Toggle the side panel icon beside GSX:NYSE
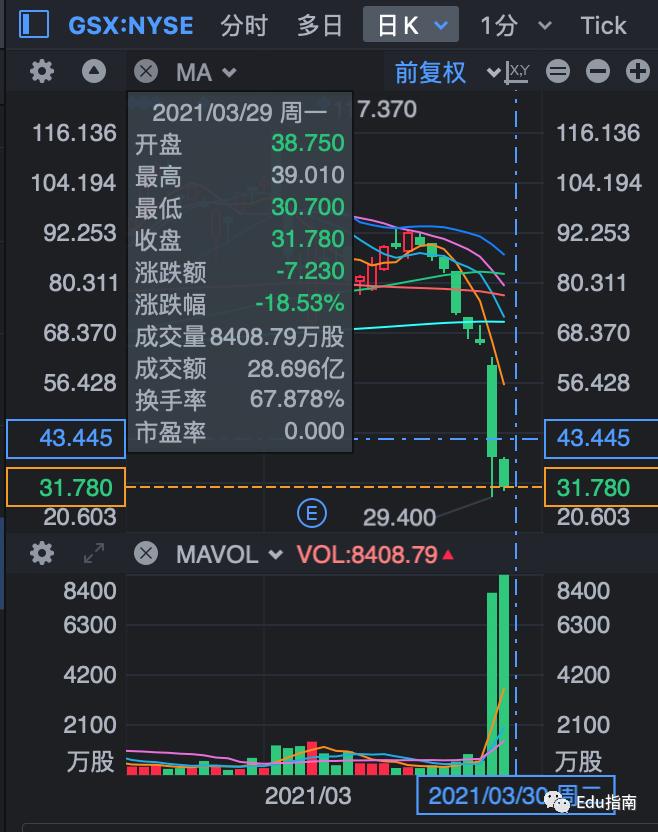 click(34, 24)
